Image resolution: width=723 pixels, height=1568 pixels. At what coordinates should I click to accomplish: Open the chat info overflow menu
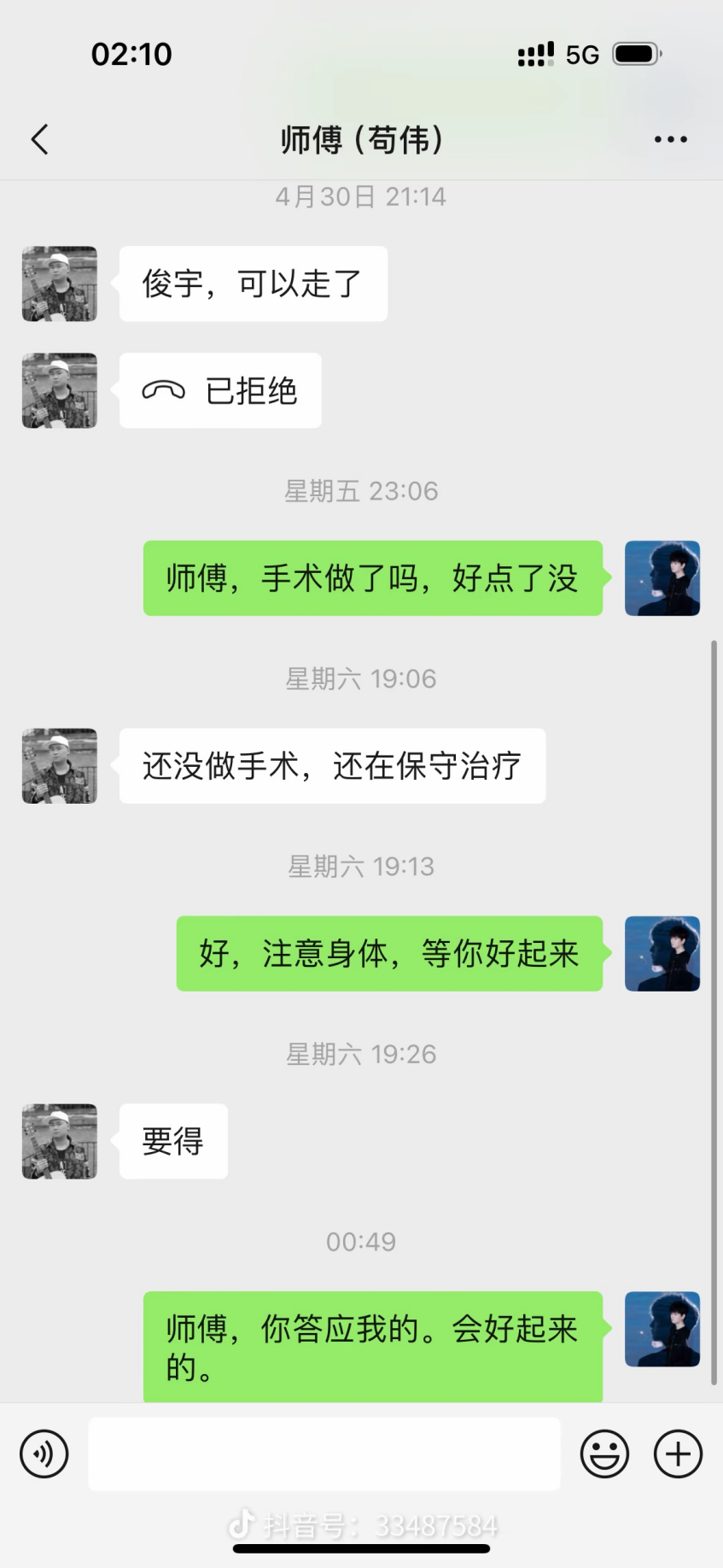point(670,139)
